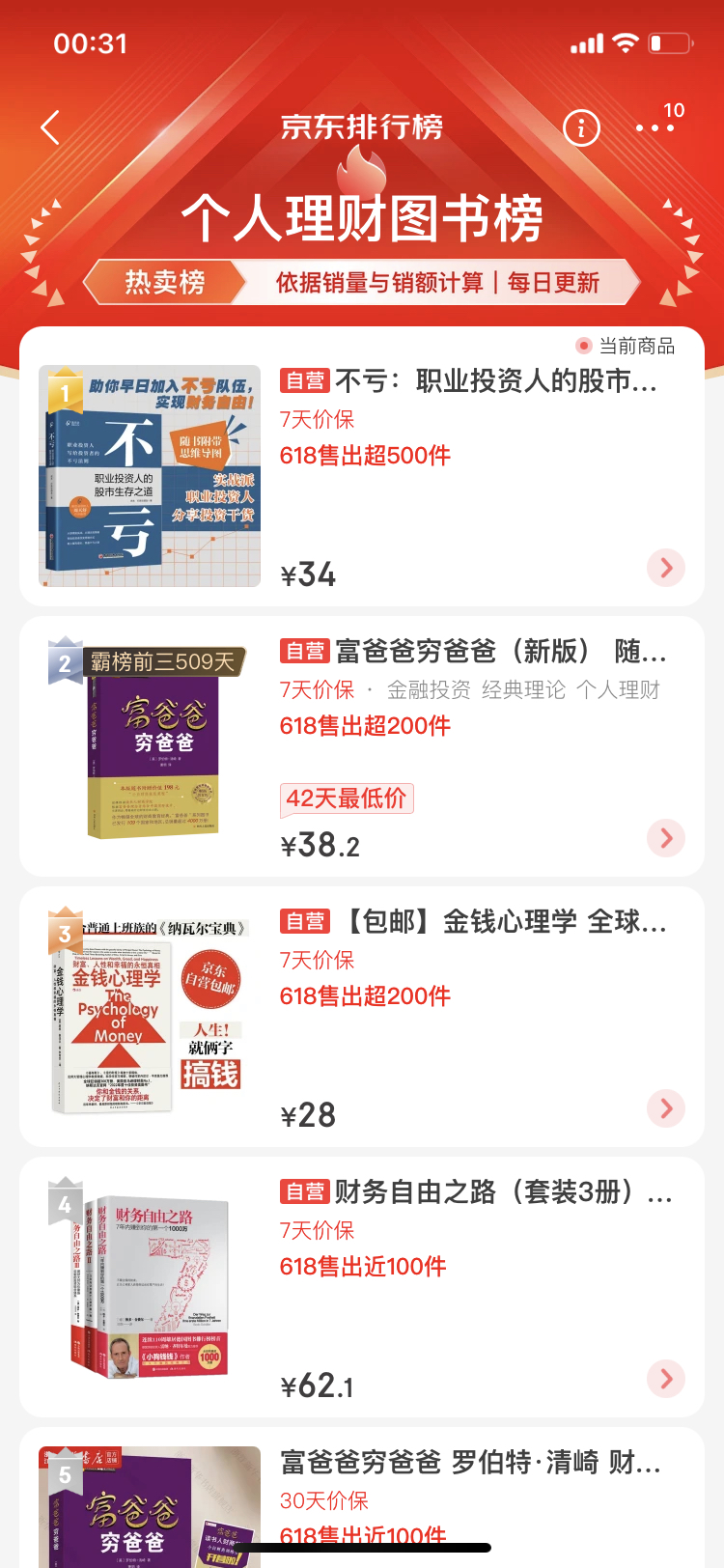Tap the arrow on the 不亏 item
The width and height of the screenshot is (724, 1568).
pyautogui.click(x=666, y=568)
